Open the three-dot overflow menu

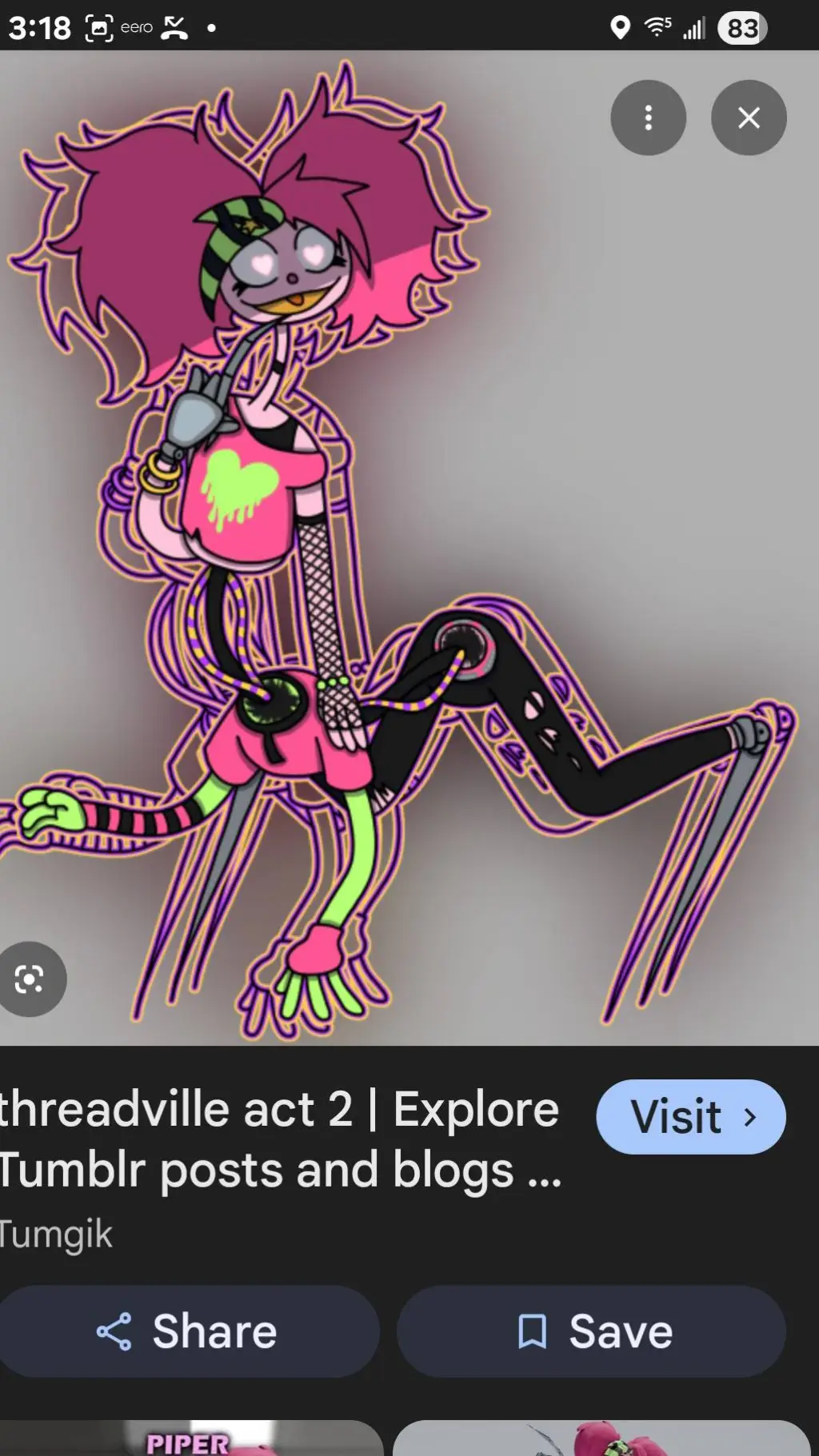pyautogui.click(x=648, y=118)
